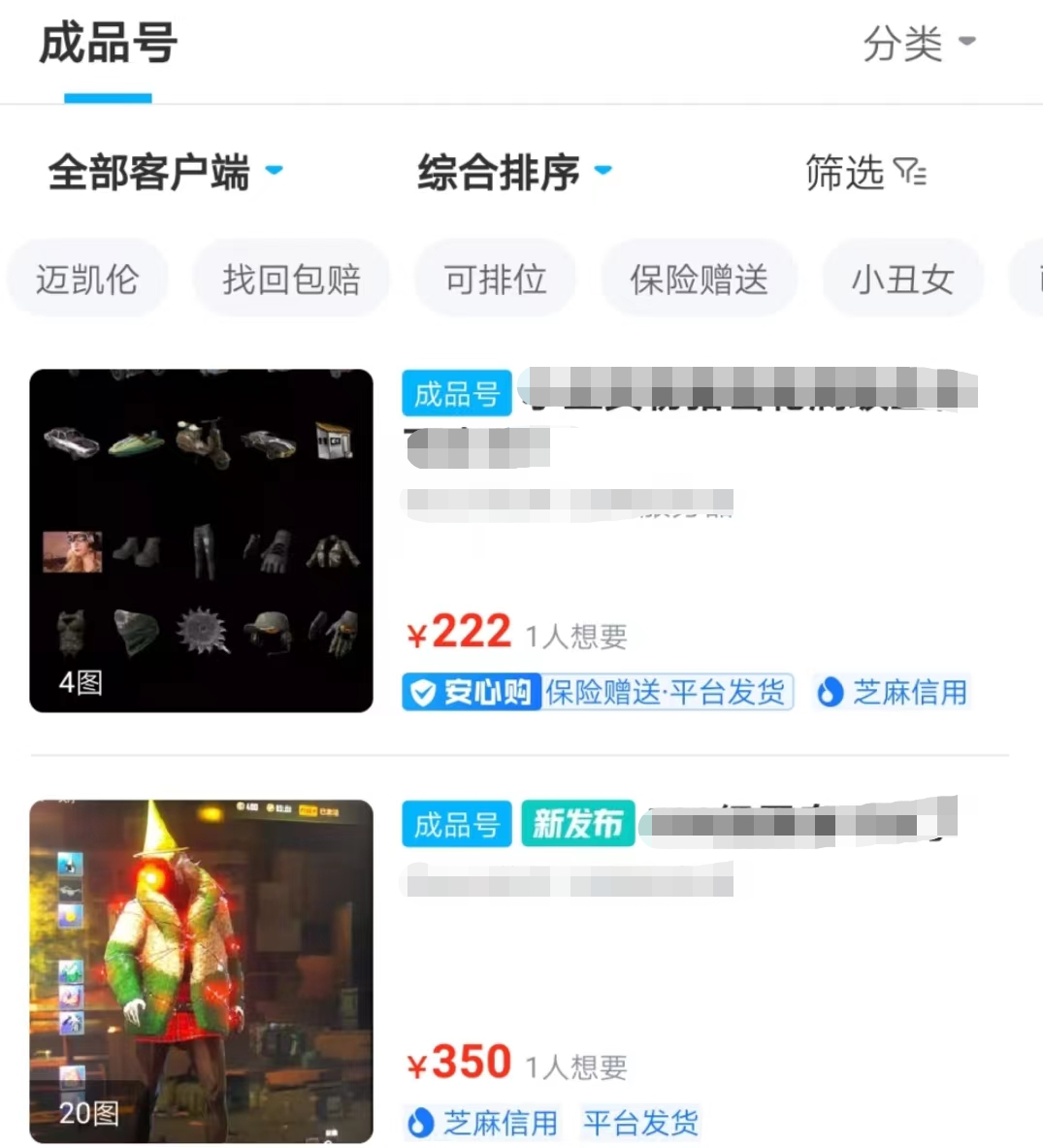
Task: Select the 成品号 tab
Action: point(108,46)
